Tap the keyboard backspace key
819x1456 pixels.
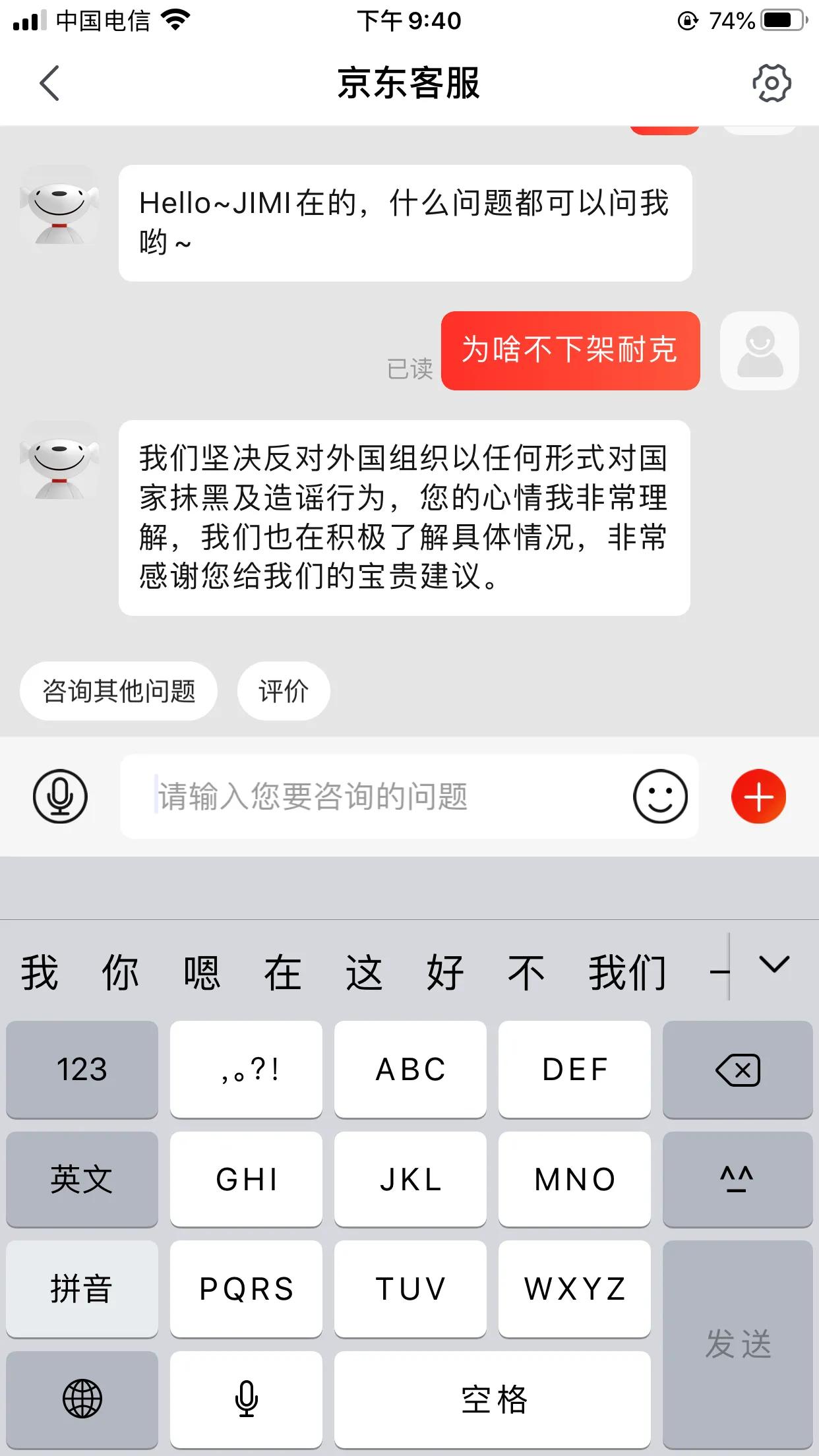pyautogui.click(x=737, y=1070)
